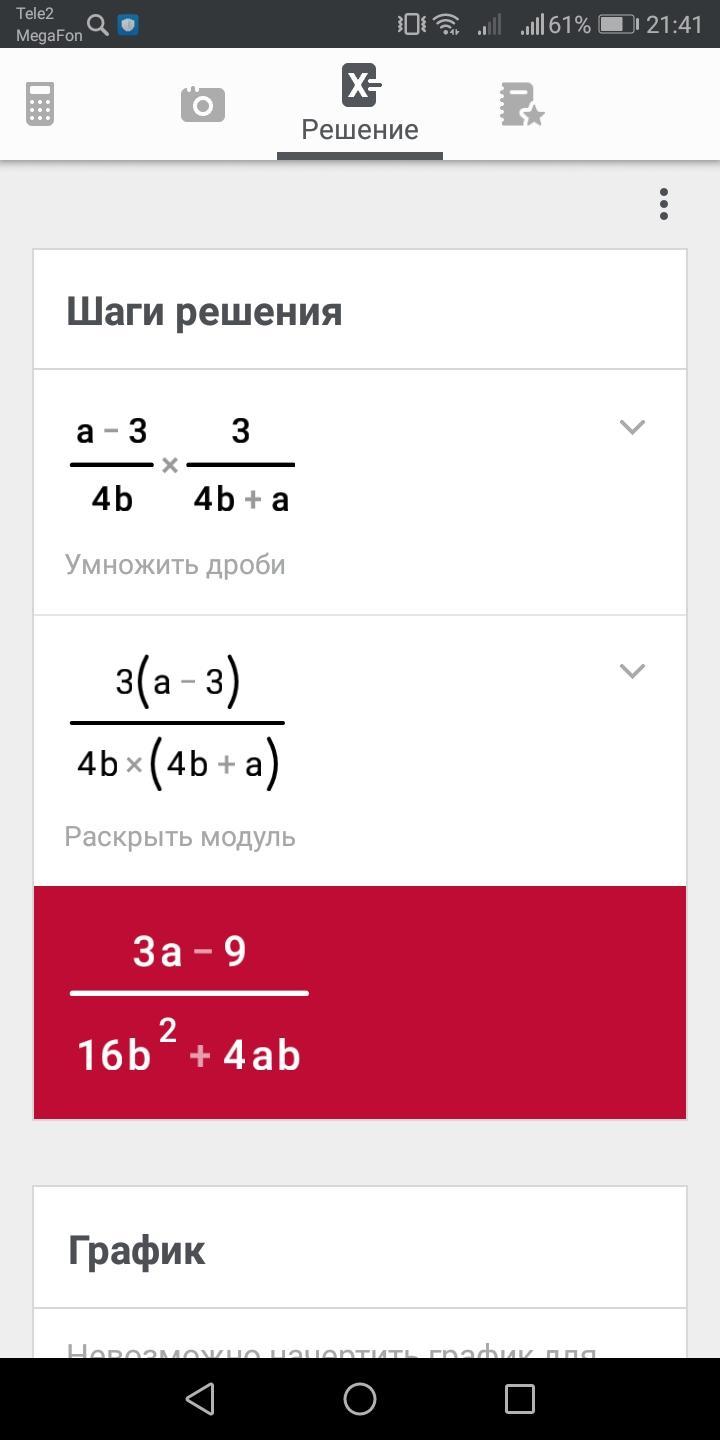Open the notebook favorites tab
Screen dimensions: 720x1440
[x=521, y=105]
